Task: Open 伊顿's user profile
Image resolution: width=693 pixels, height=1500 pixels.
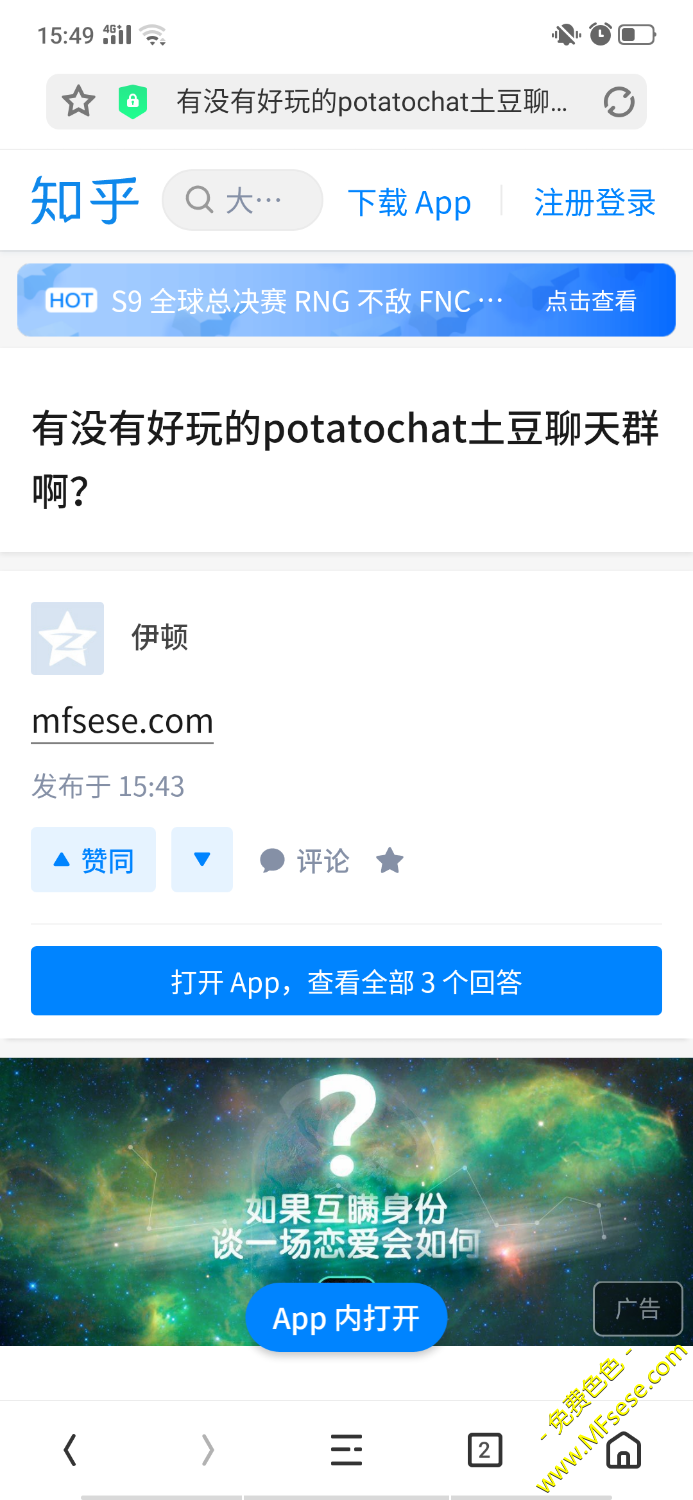Action: [160, 637]
